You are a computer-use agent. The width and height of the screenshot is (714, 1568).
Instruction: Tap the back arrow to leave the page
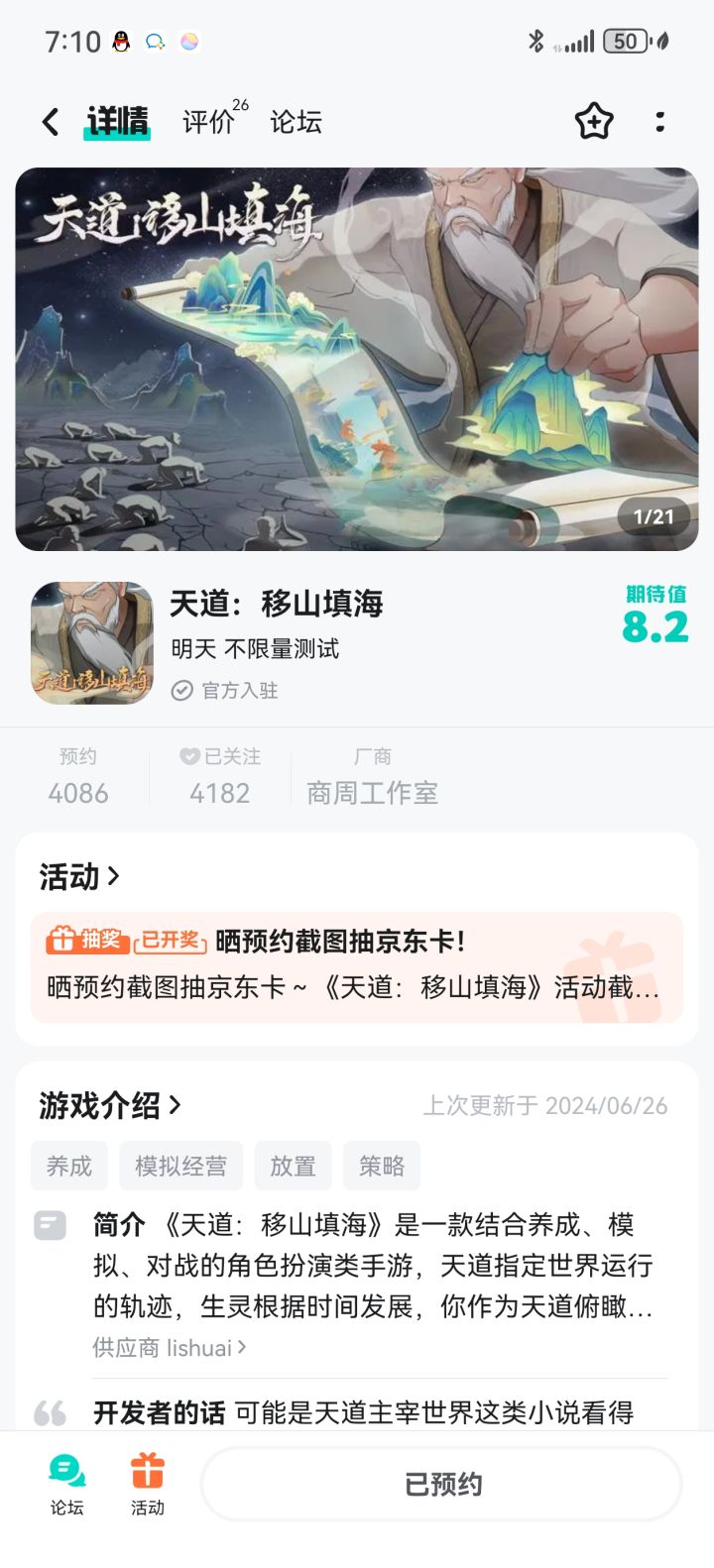tap(49, 119)
